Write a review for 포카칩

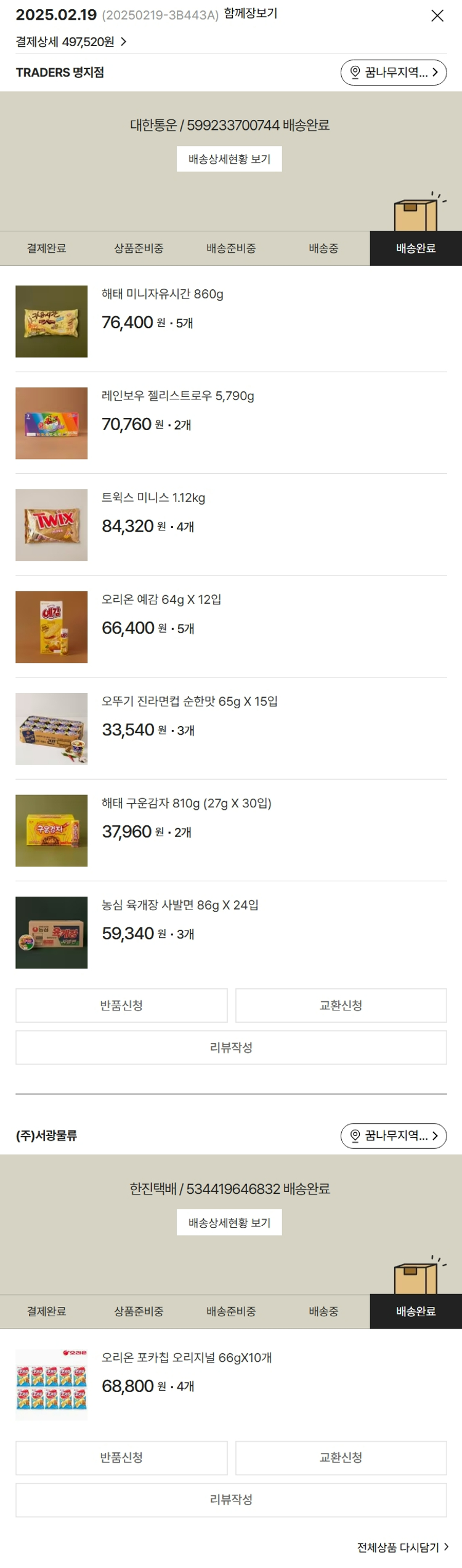(231, 1500)
